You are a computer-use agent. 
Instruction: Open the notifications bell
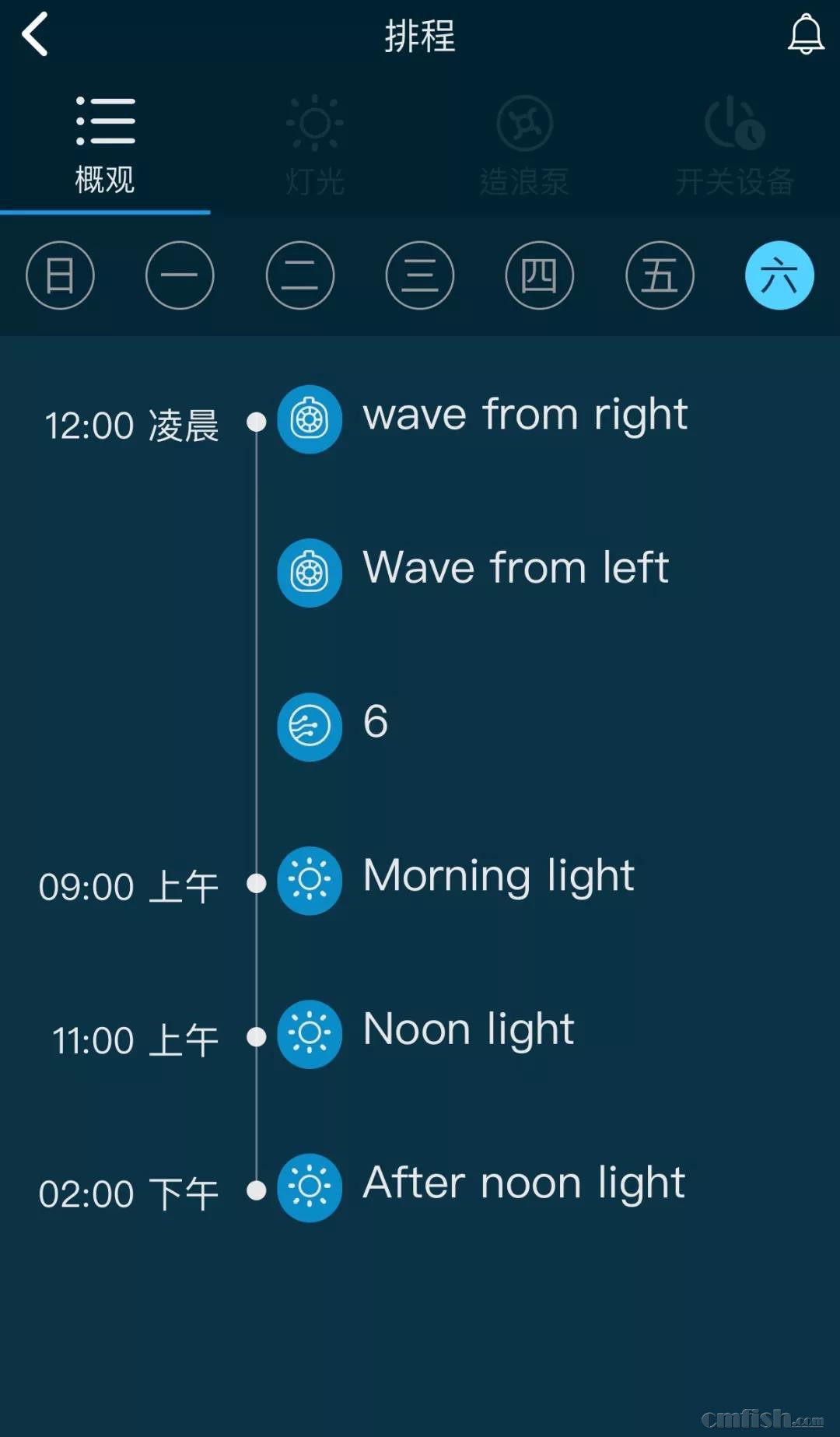point(806,35)
